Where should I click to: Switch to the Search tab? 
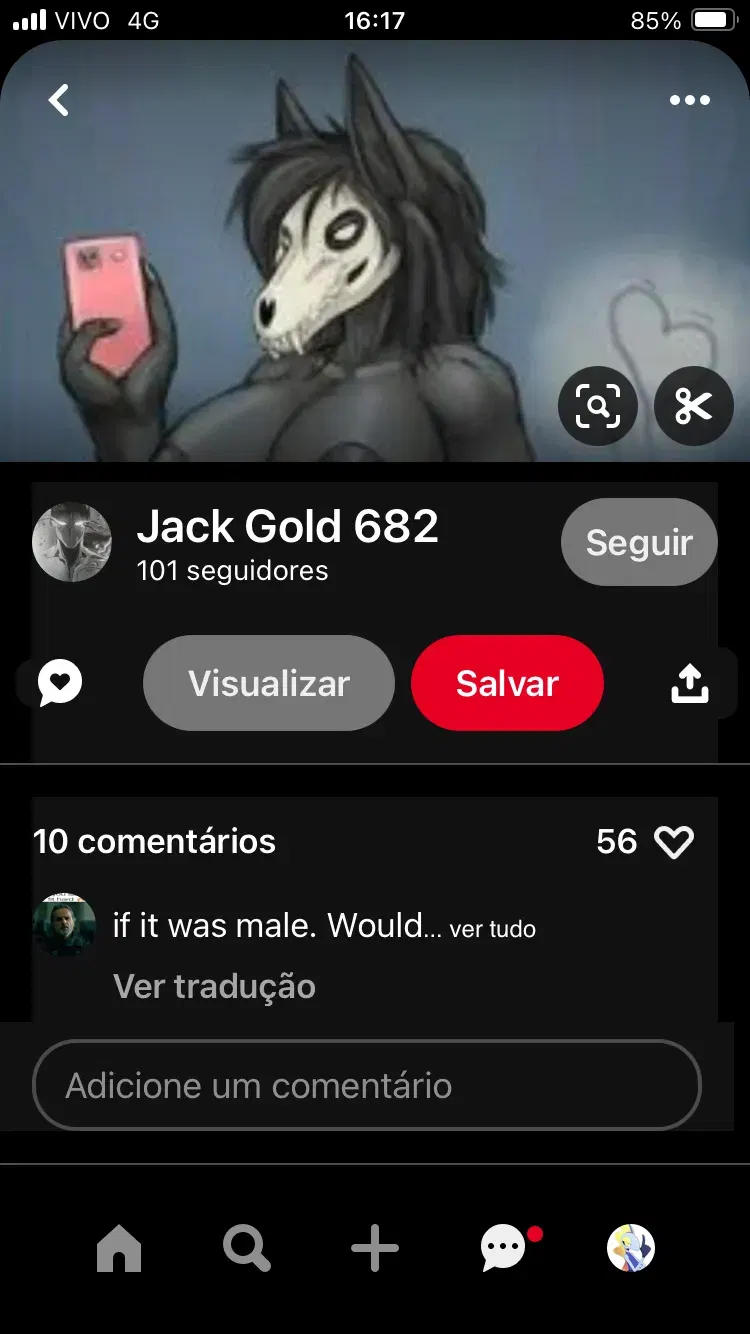coord(246,1248)
